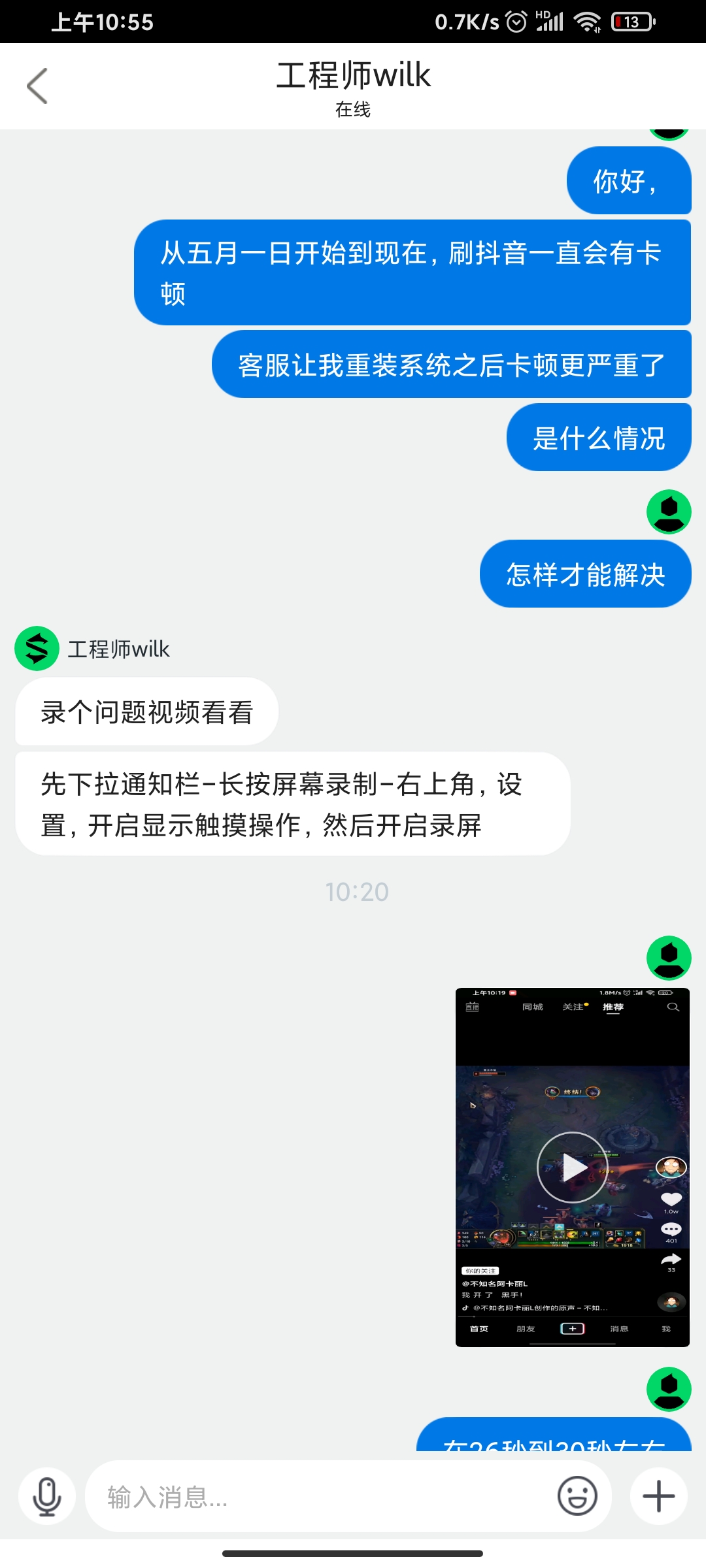Viewport: 706px width, 1568px height.
Task: Go back from the 工程师wilk chat
Action: (x=37, y=86)
